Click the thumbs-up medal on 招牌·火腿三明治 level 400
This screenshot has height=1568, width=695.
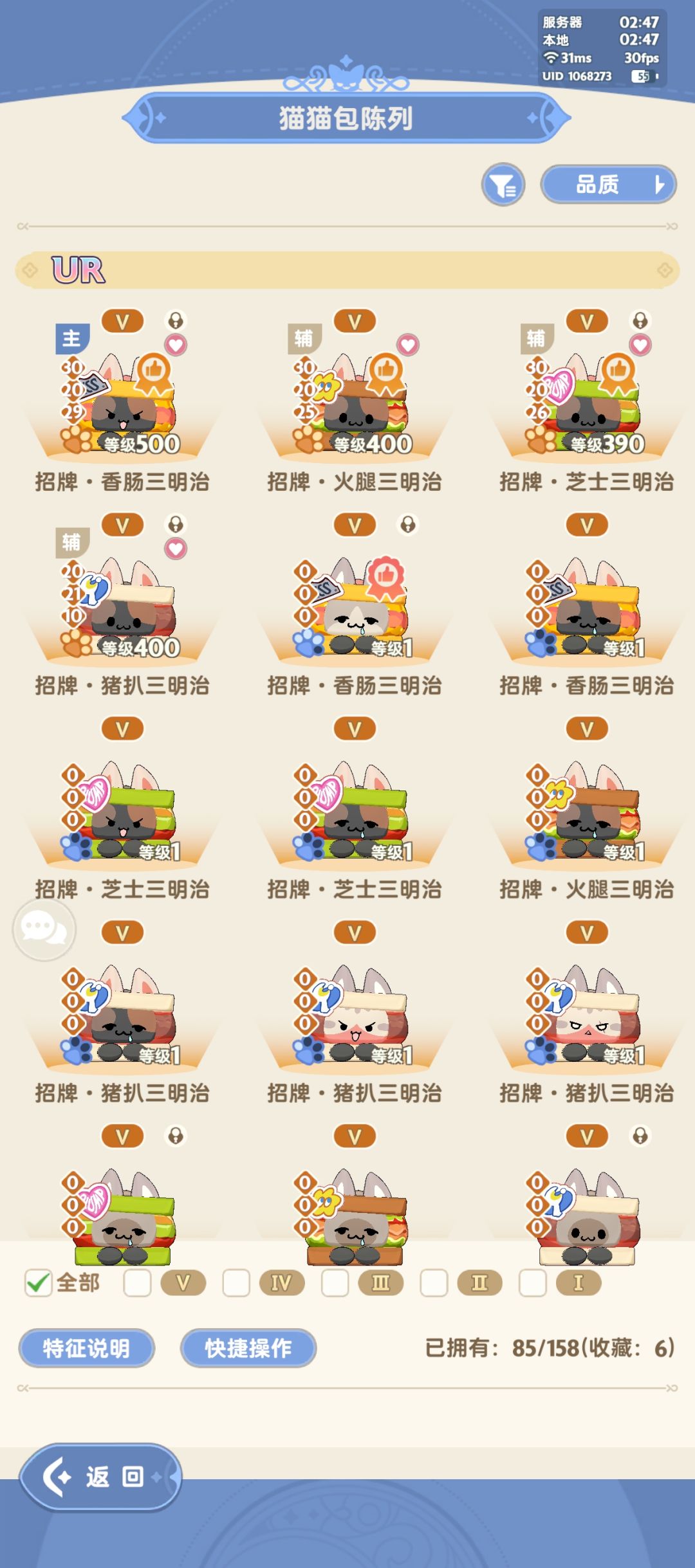(x=386, y=372)
